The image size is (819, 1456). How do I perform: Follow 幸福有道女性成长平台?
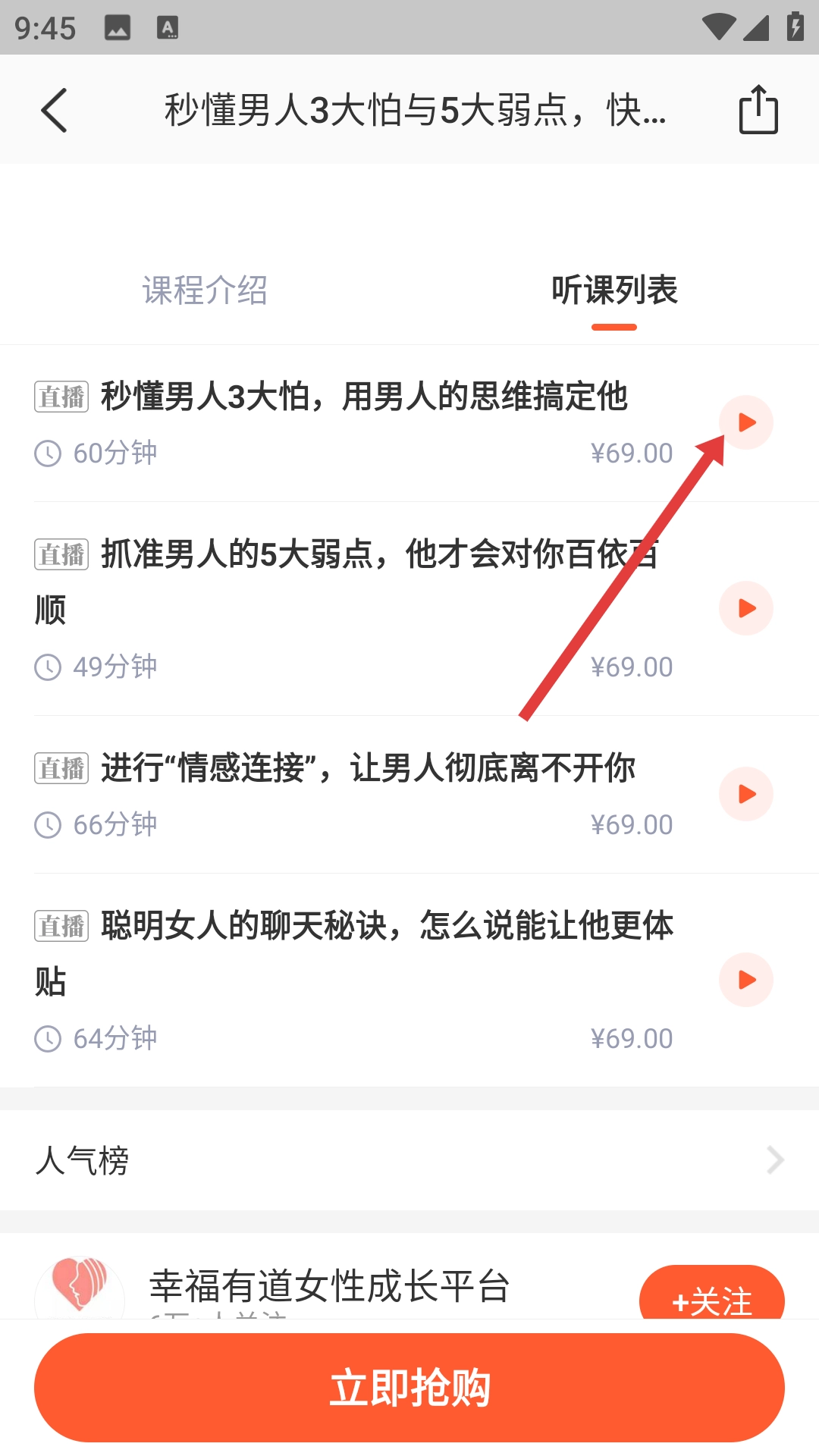tap(711, 1297)
